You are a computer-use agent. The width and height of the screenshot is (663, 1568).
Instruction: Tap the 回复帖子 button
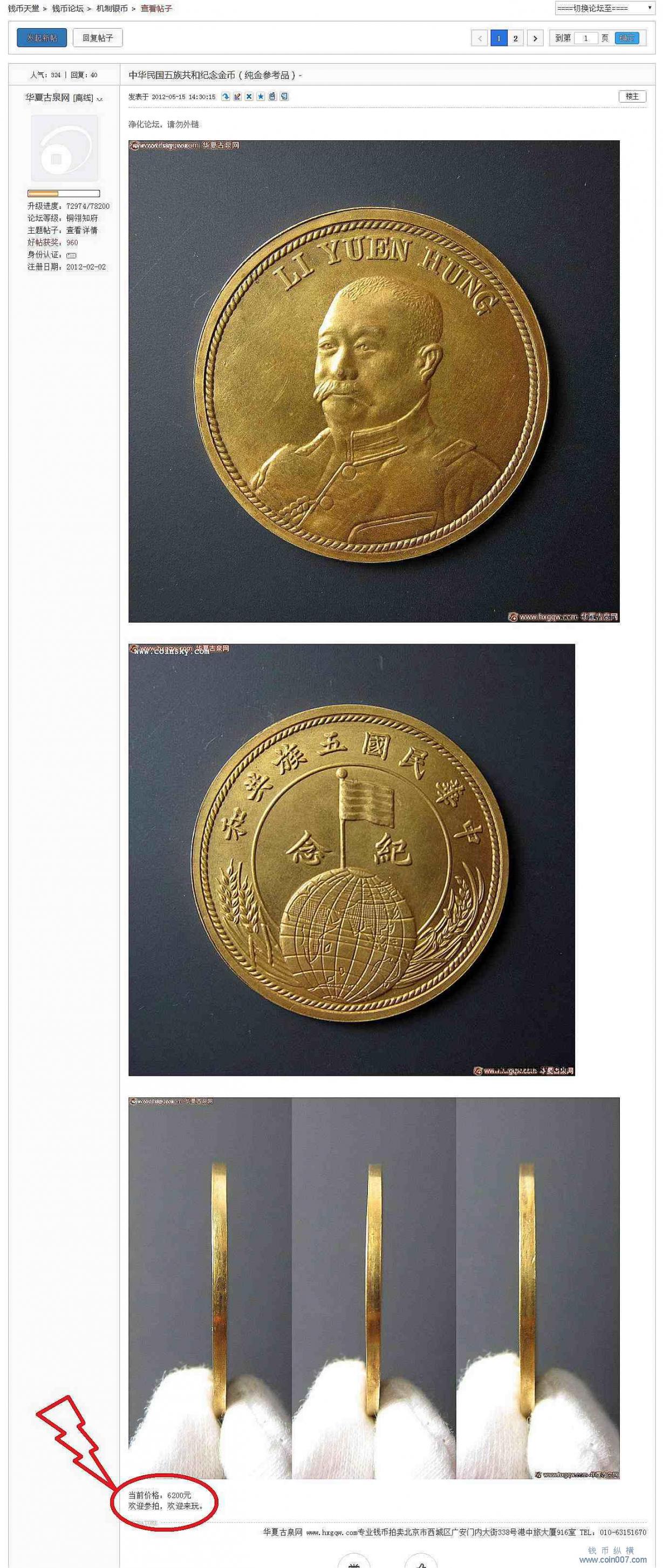click(x=98, y=38)
